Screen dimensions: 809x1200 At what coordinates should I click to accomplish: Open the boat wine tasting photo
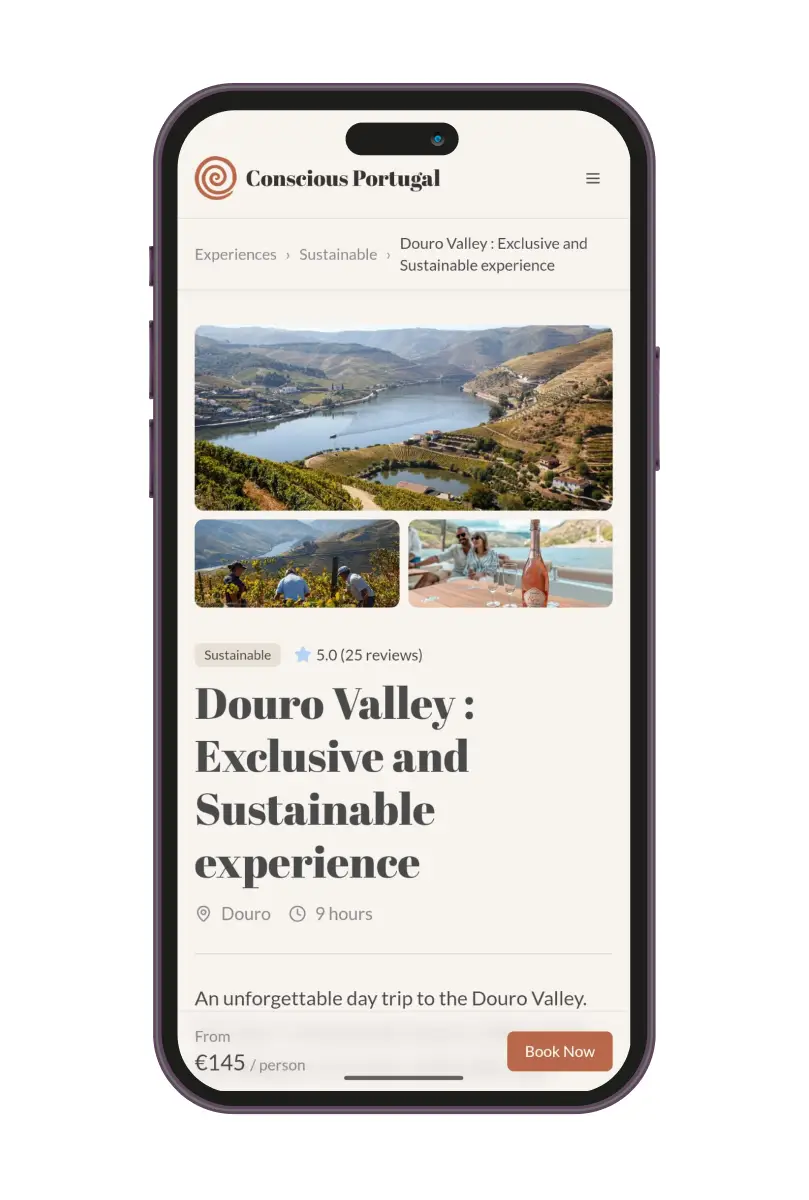click(510, 564)
